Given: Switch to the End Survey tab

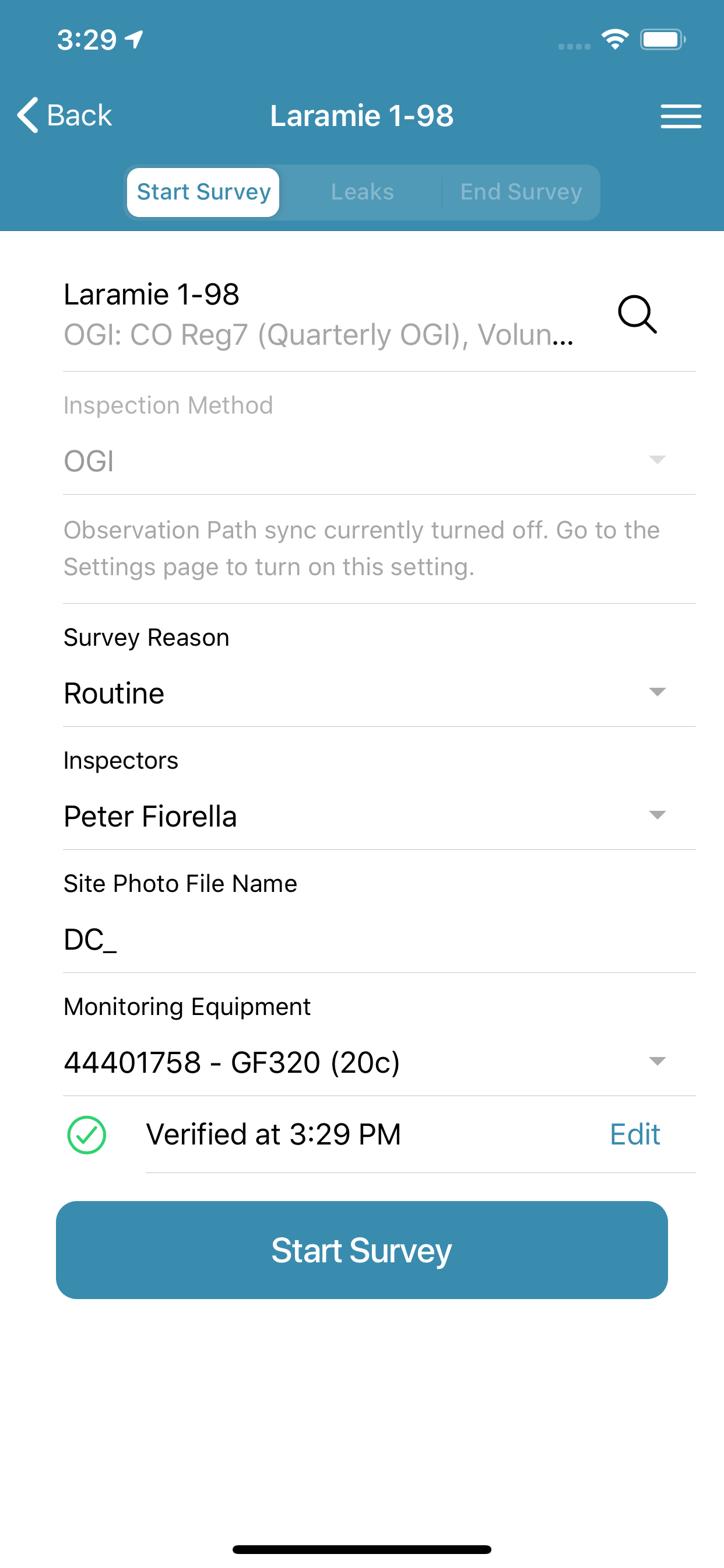Looking at the screenshot, I should pos(519,192).
